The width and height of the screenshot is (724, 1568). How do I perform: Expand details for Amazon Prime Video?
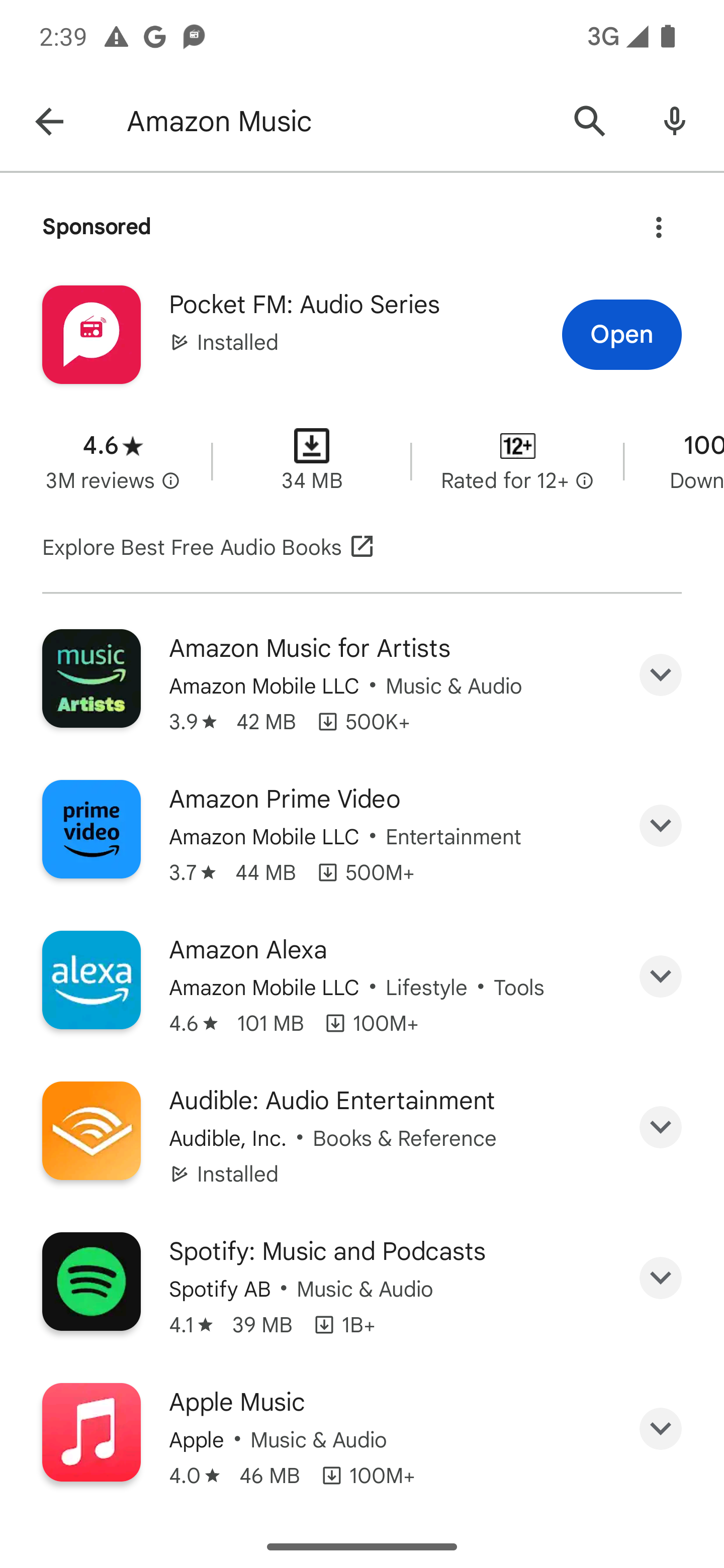point(660,826)
